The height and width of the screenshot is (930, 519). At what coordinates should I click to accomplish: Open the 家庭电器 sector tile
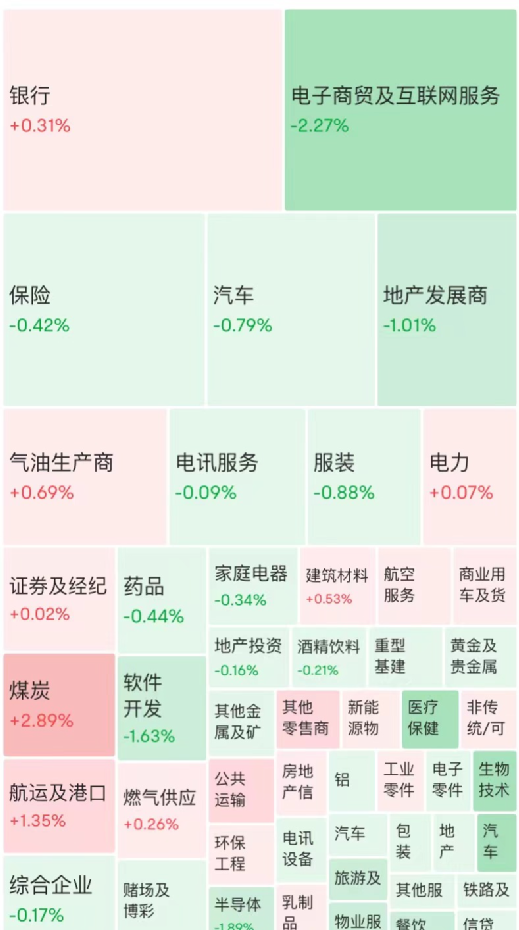[x=253, y=586]
